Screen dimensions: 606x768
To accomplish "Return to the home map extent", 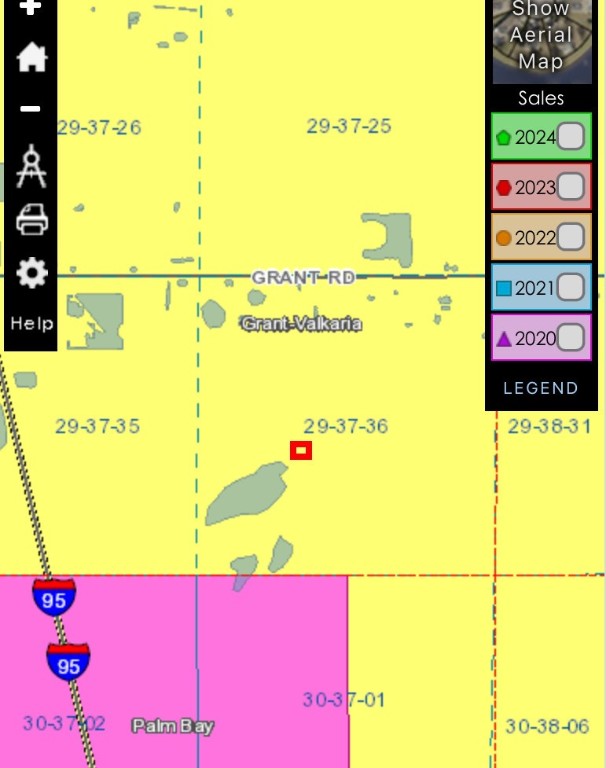I will click(x=31, y=58).
